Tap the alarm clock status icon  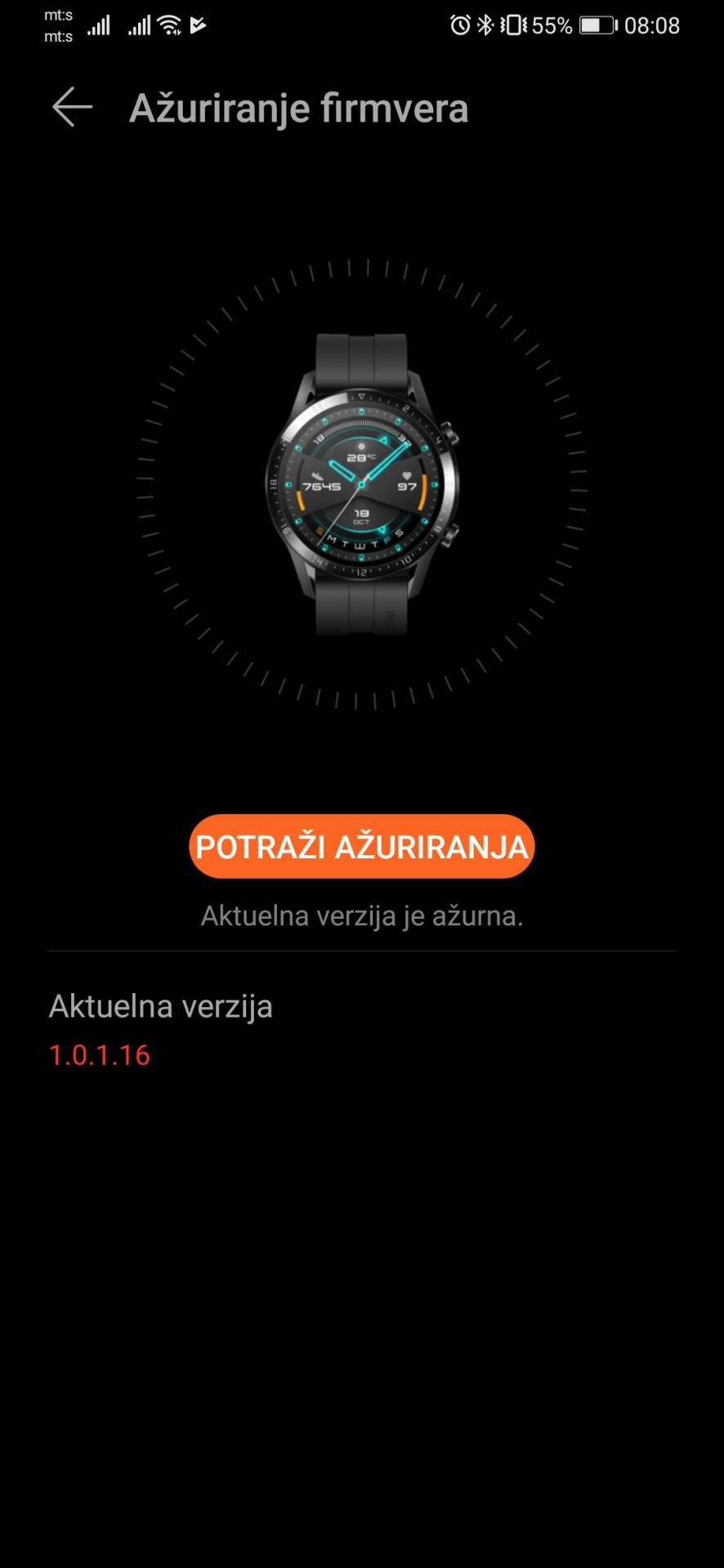[x=459, y=26]
